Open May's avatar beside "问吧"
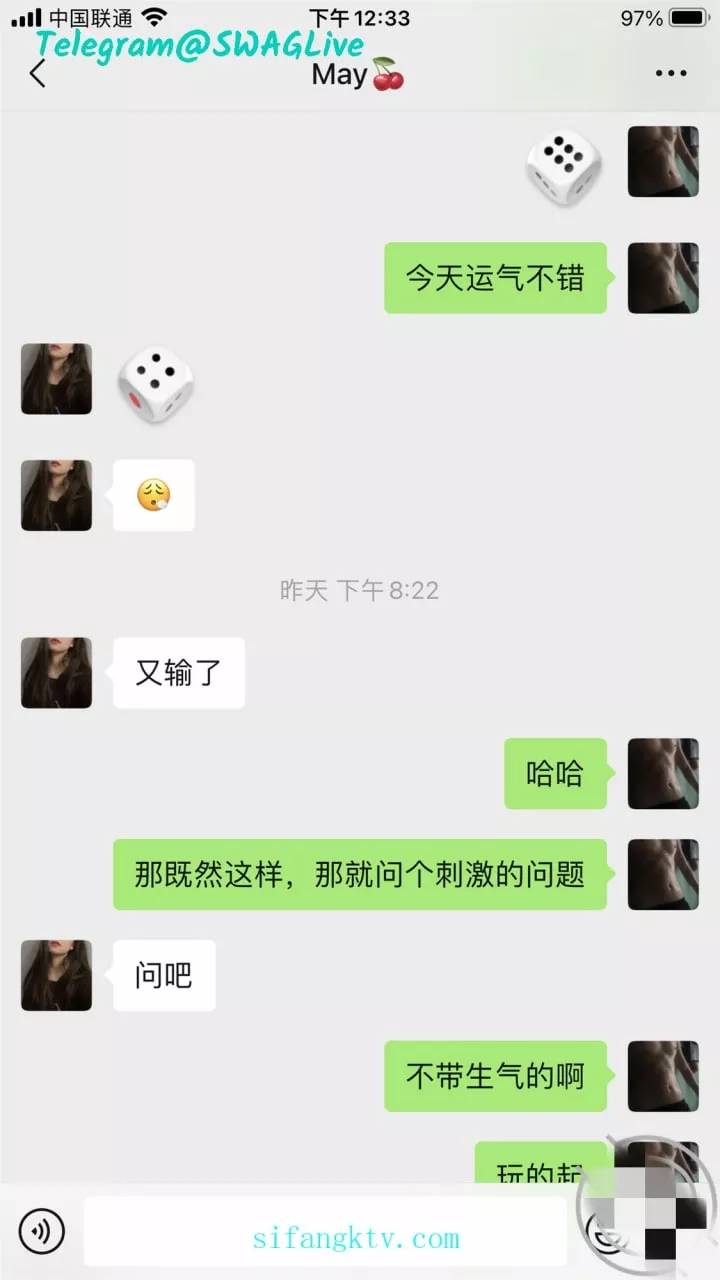This screenshot has width=720, height=1280. coord(56,975)
